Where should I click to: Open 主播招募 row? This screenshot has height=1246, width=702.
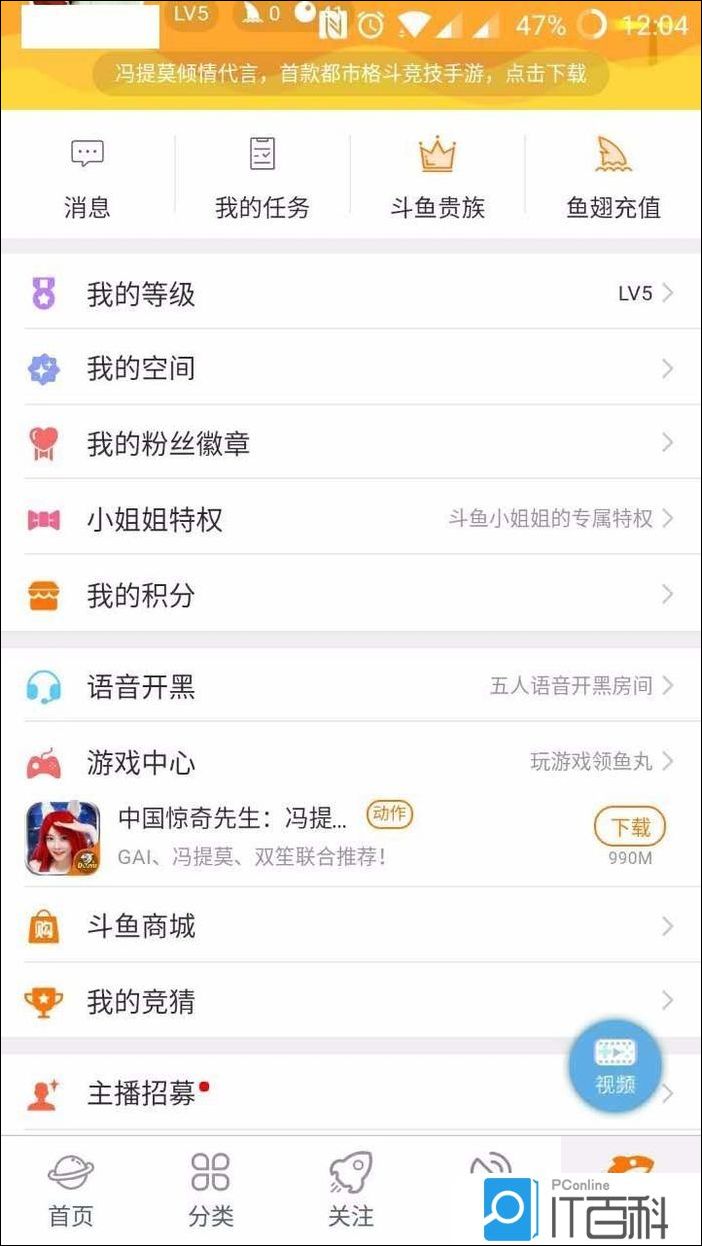(300, 1093)
